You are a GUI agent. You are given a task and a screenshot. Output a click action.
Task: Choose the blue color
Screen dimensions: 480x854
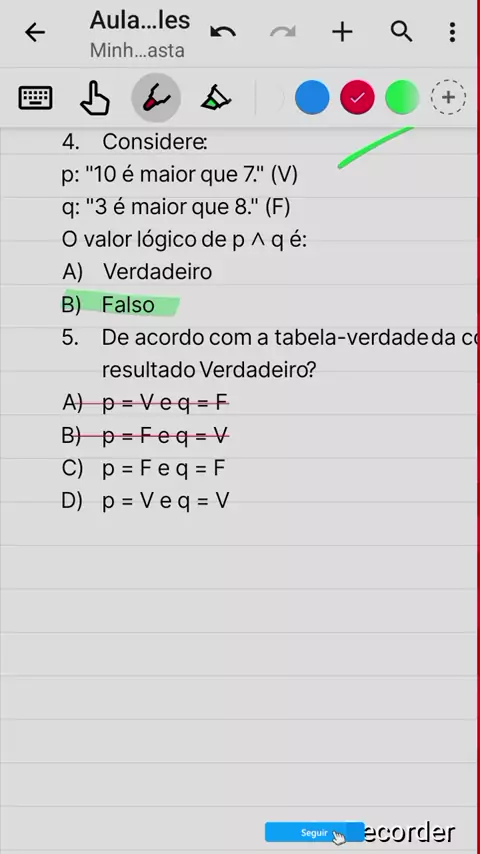pyautogui.click(x=312, y=97)
